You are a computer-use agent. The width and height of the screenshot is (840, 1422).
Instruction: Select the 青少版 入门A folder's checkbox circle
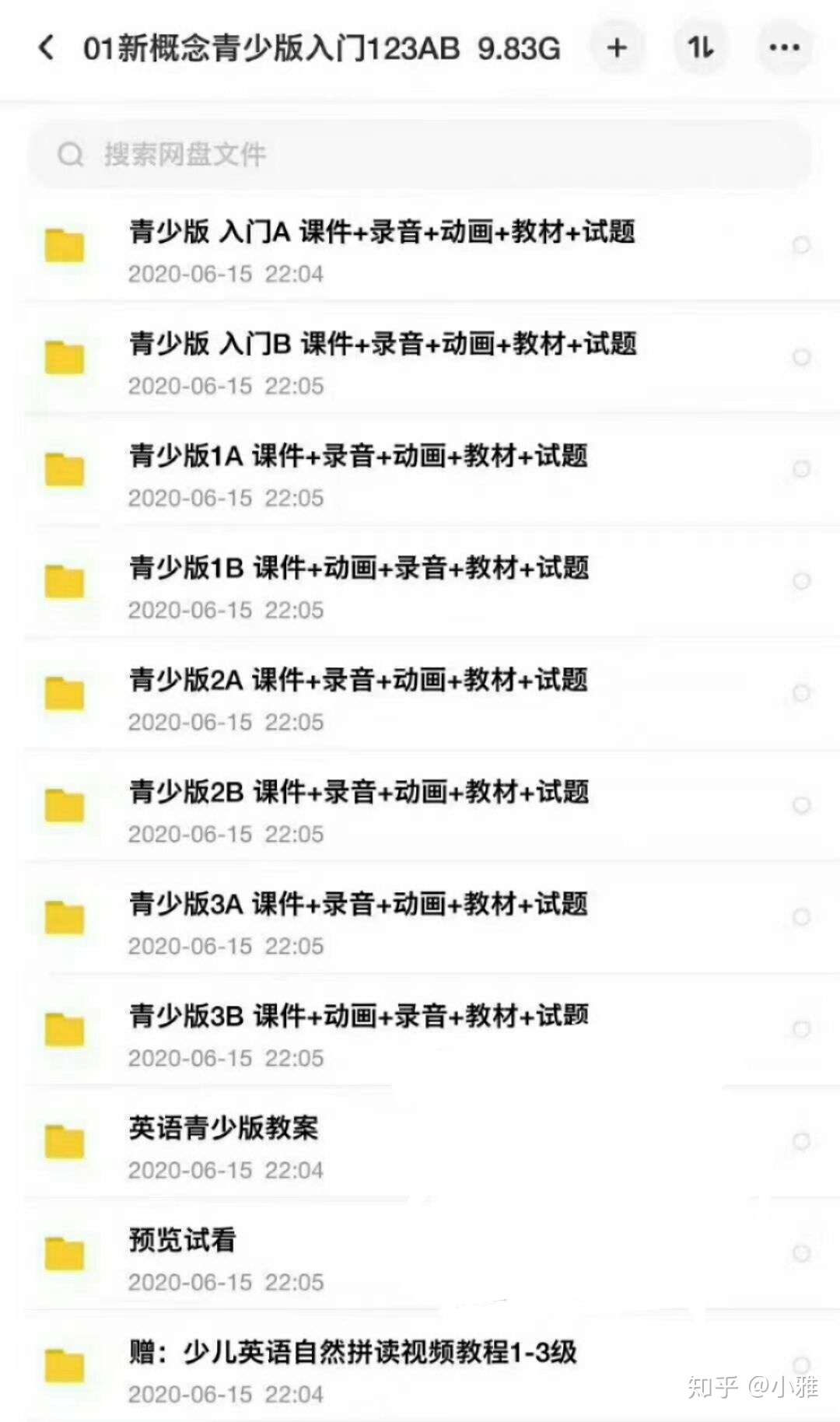coord(801,246)
